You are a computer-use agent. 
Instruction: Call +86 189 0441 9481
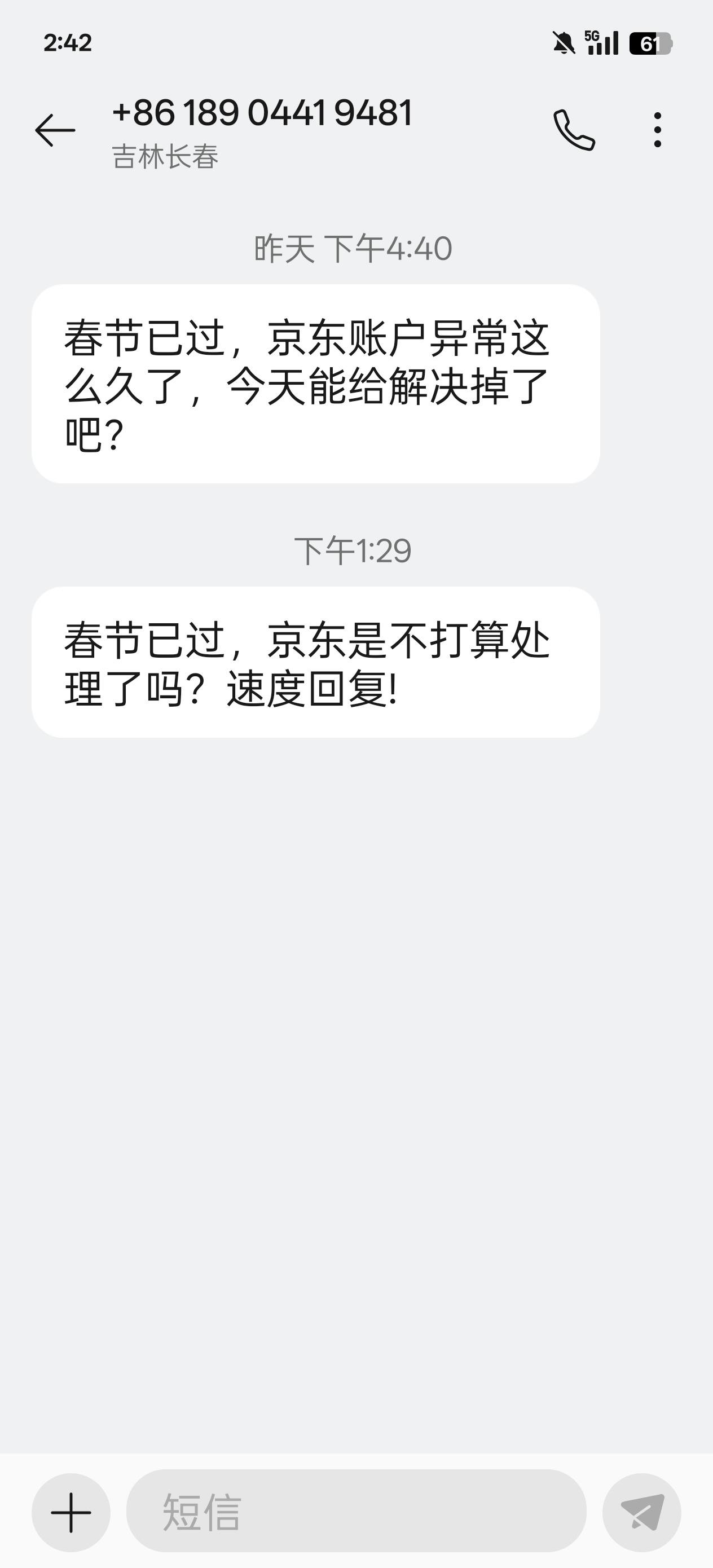pos(574,130)
